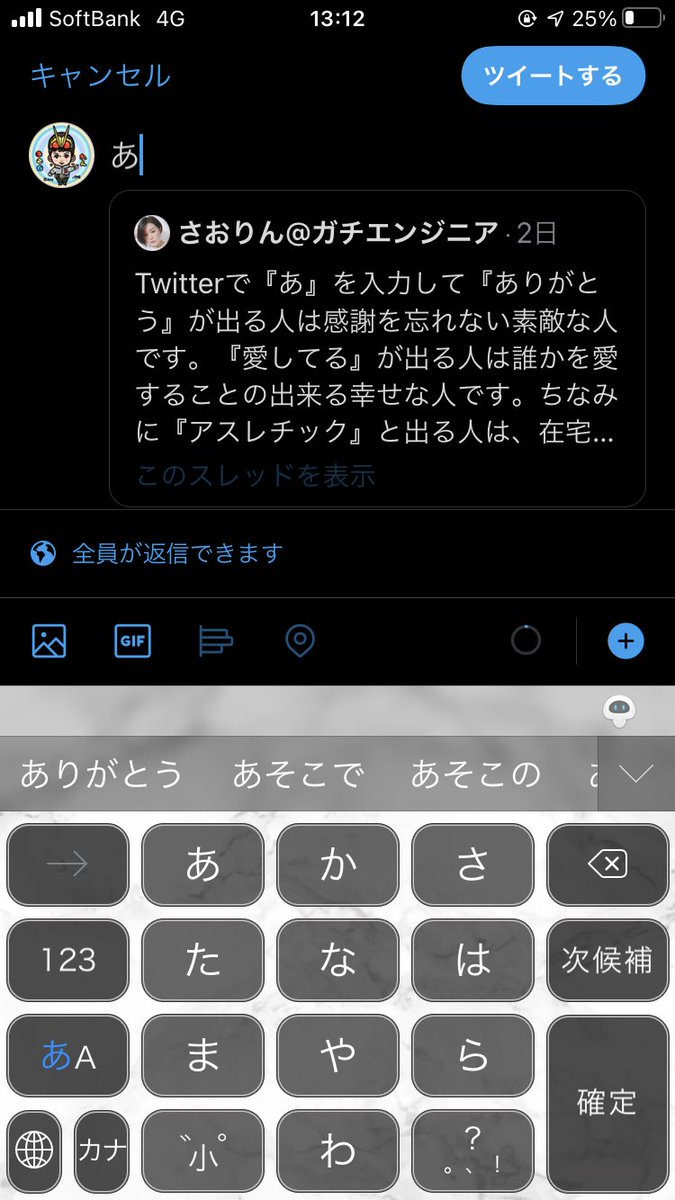Expand the candidate list with the chevron
This screenshot has height=1200, width=675.
click(x=636, y=774)
